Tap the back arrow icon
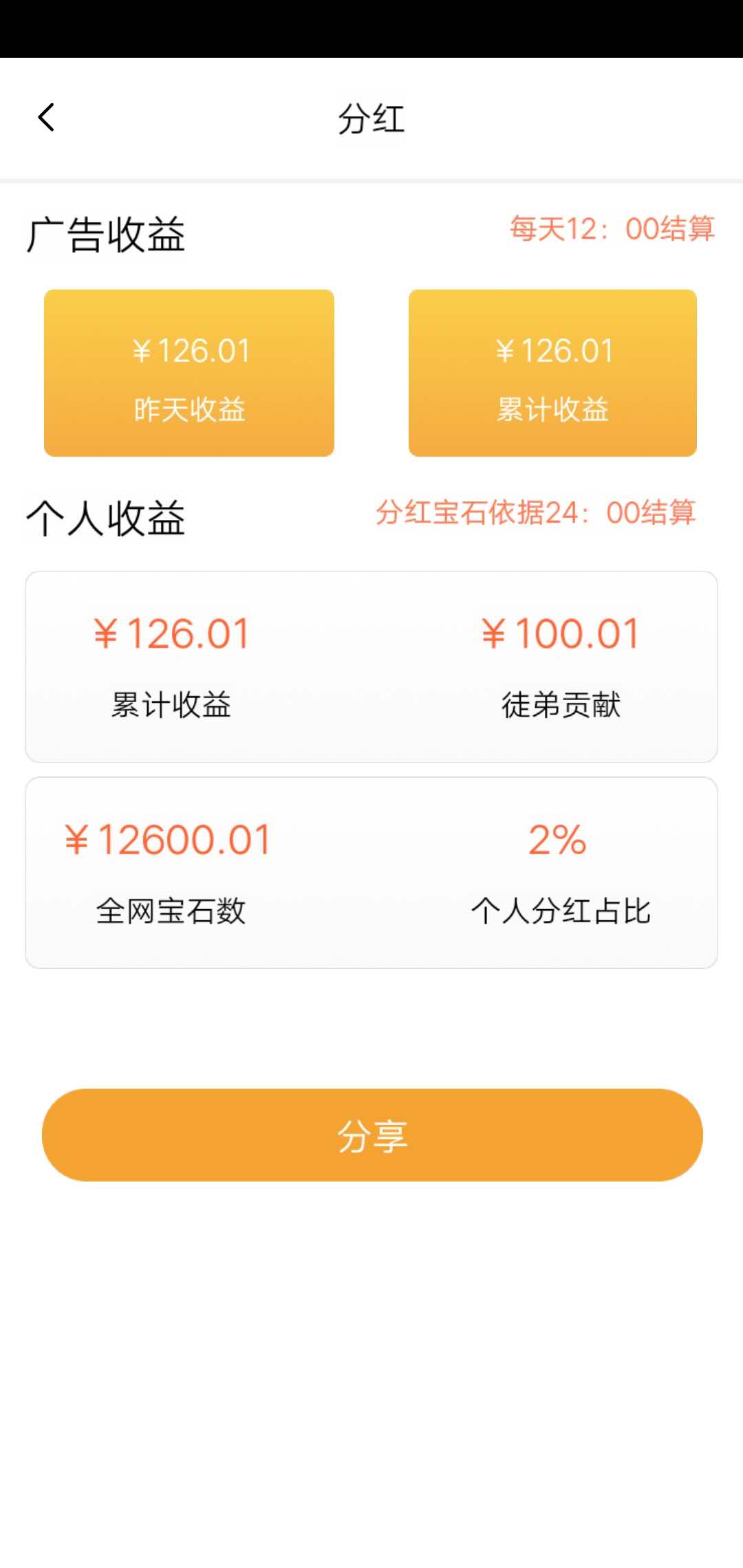Image resolution: width=743 pixels, height=1568 pixels. tap(46, 117)
